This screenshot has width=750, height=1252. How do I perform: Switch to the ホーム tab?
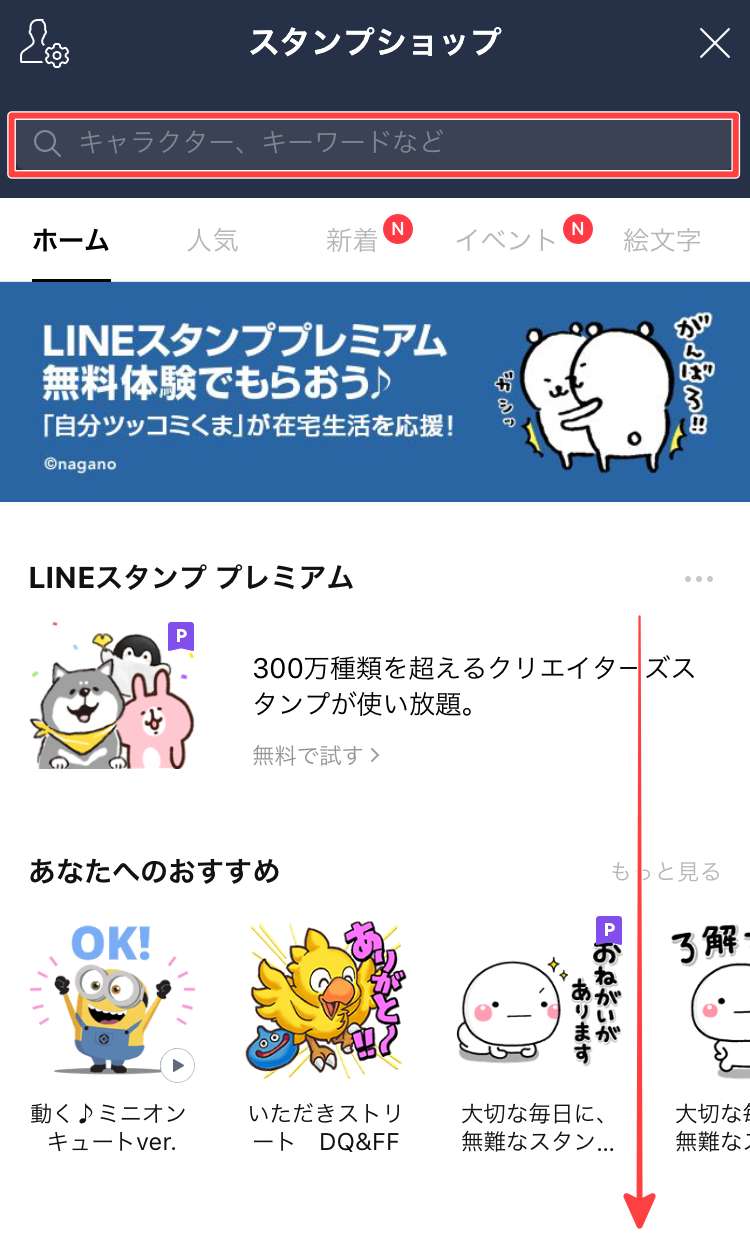[70, 240]
